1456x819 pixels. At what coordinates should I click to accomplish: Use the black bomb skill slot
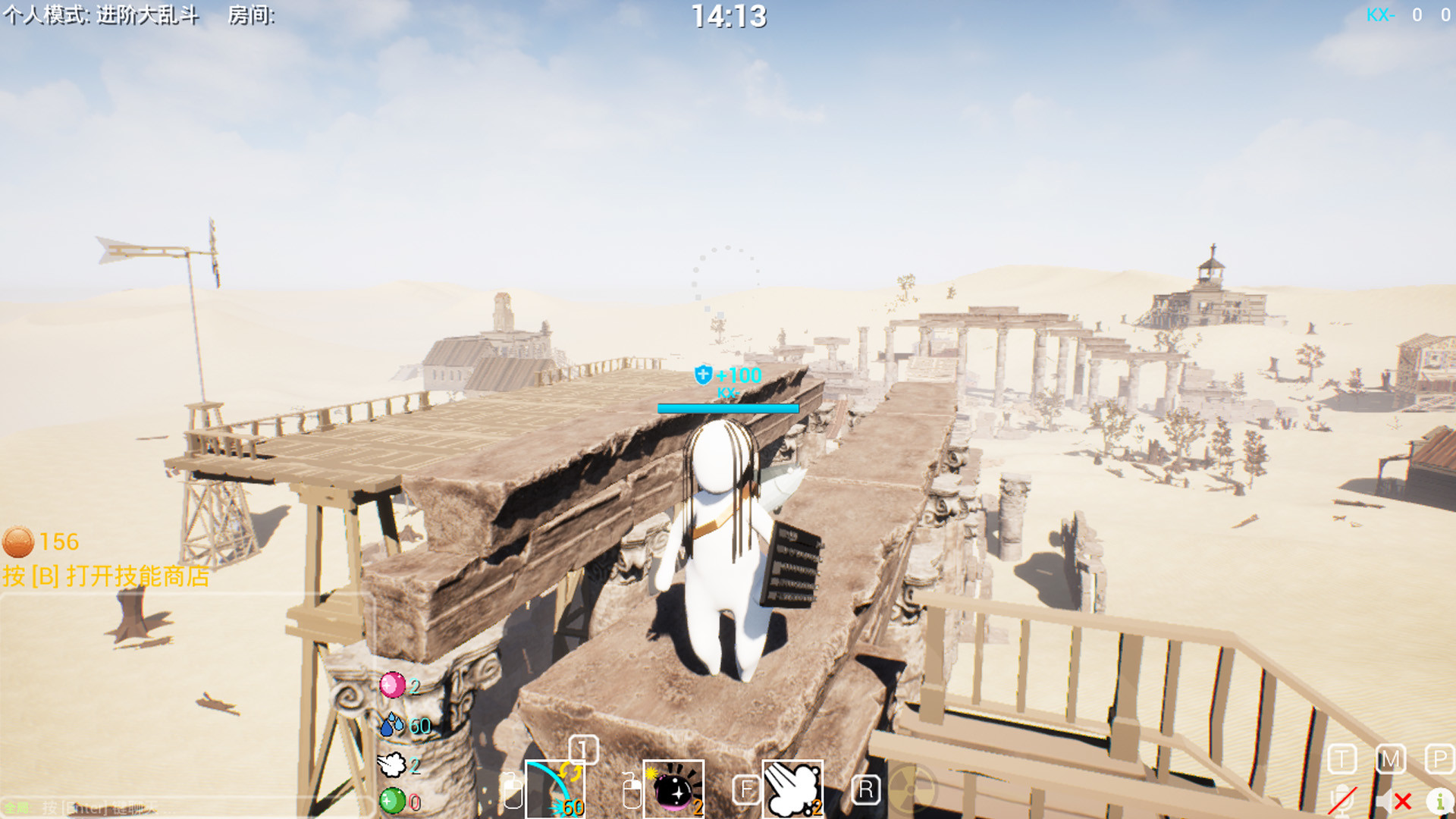(673, 789)
